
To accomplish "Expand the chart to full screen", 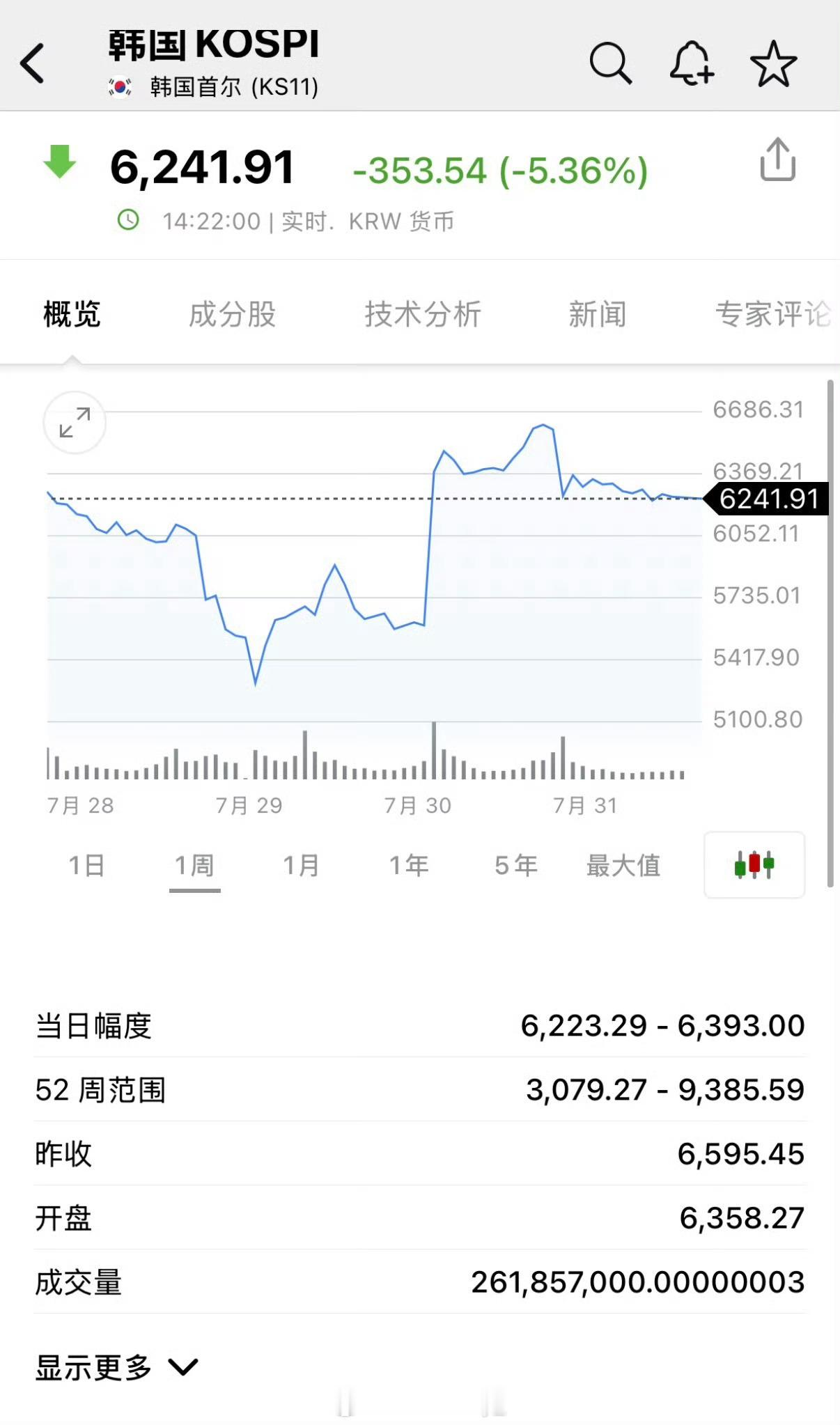I will (x=75, y=423).
